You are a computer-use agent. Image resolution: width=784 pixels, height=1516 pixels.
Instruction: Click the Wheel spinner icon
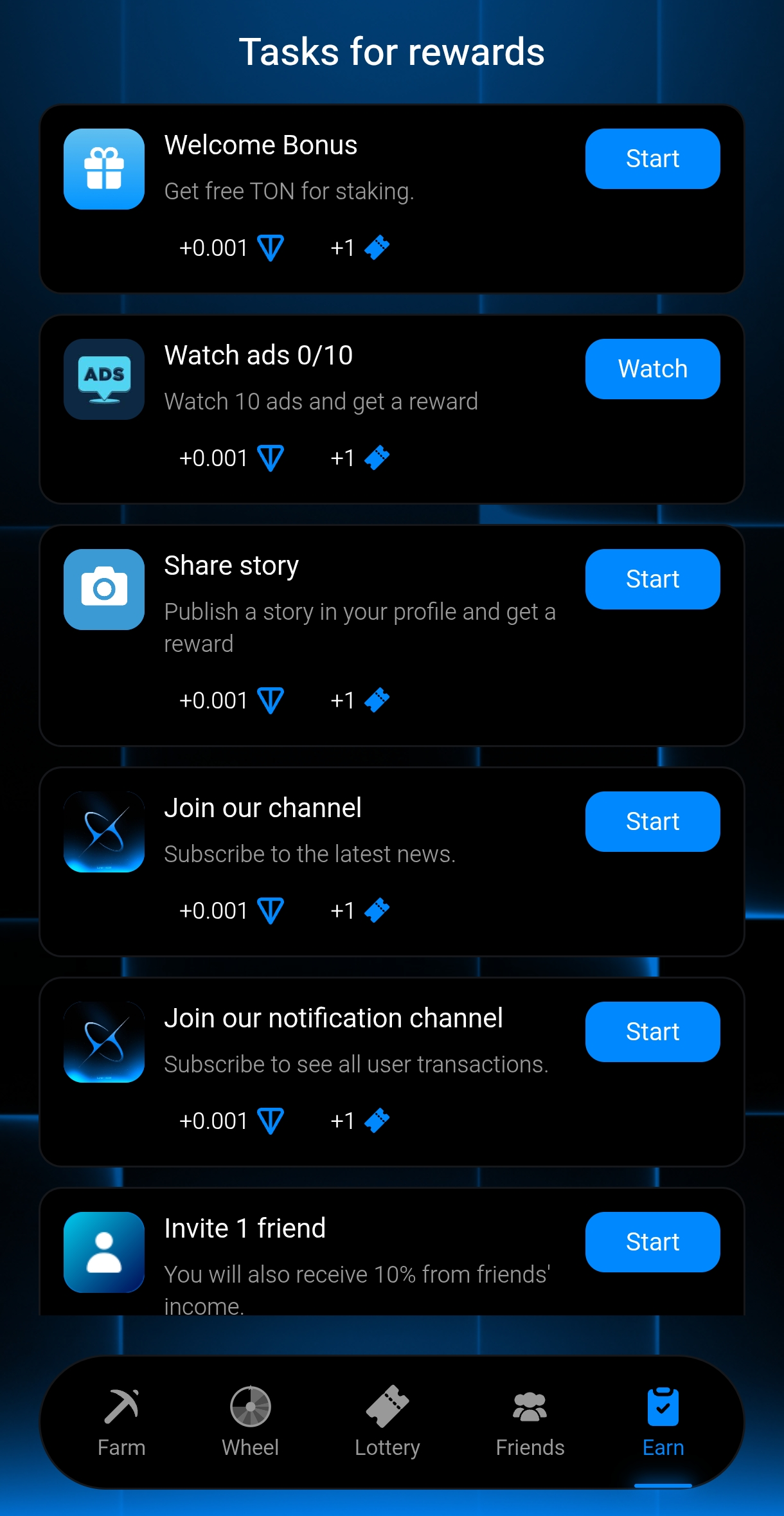click(250, 1406)
